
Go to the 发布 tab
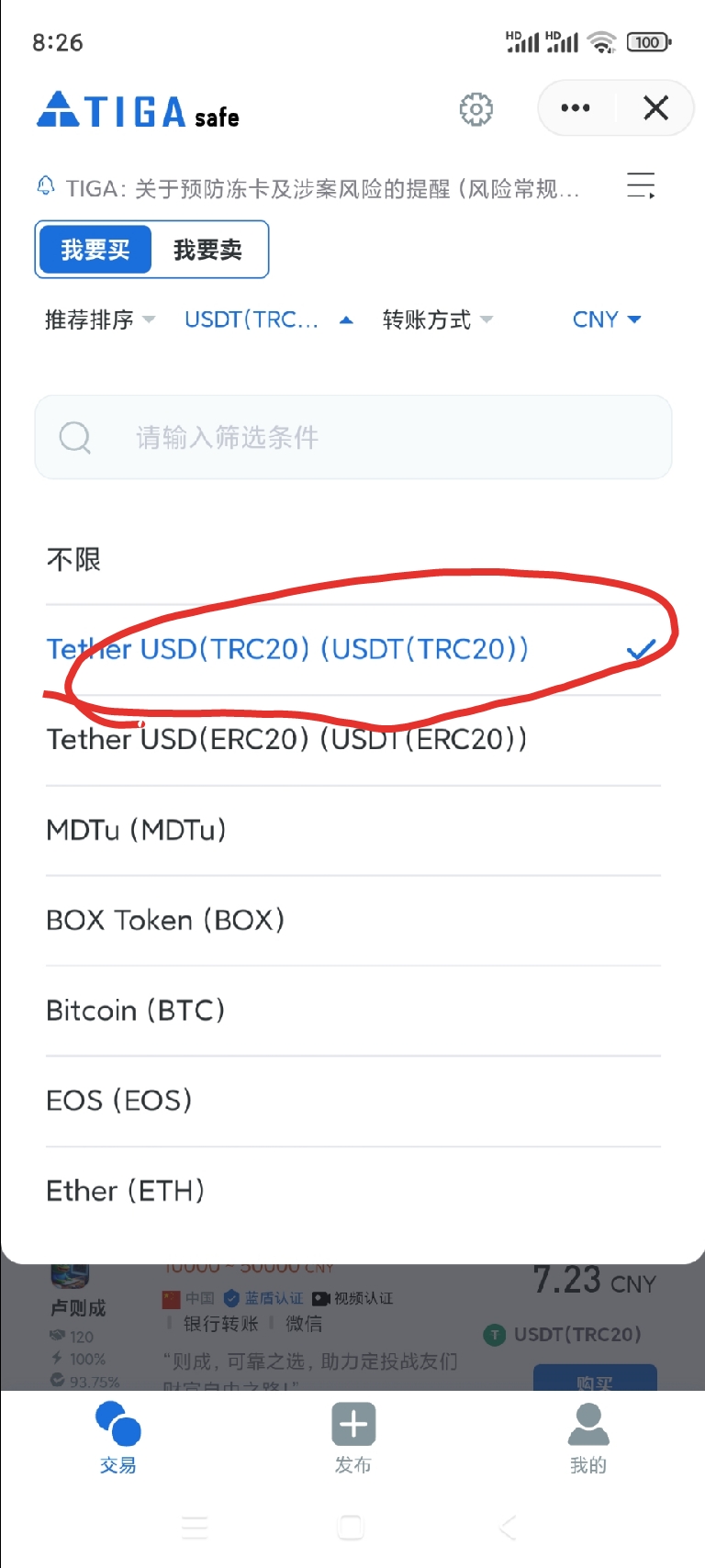pyautogui.click(x=353, y=1438)
